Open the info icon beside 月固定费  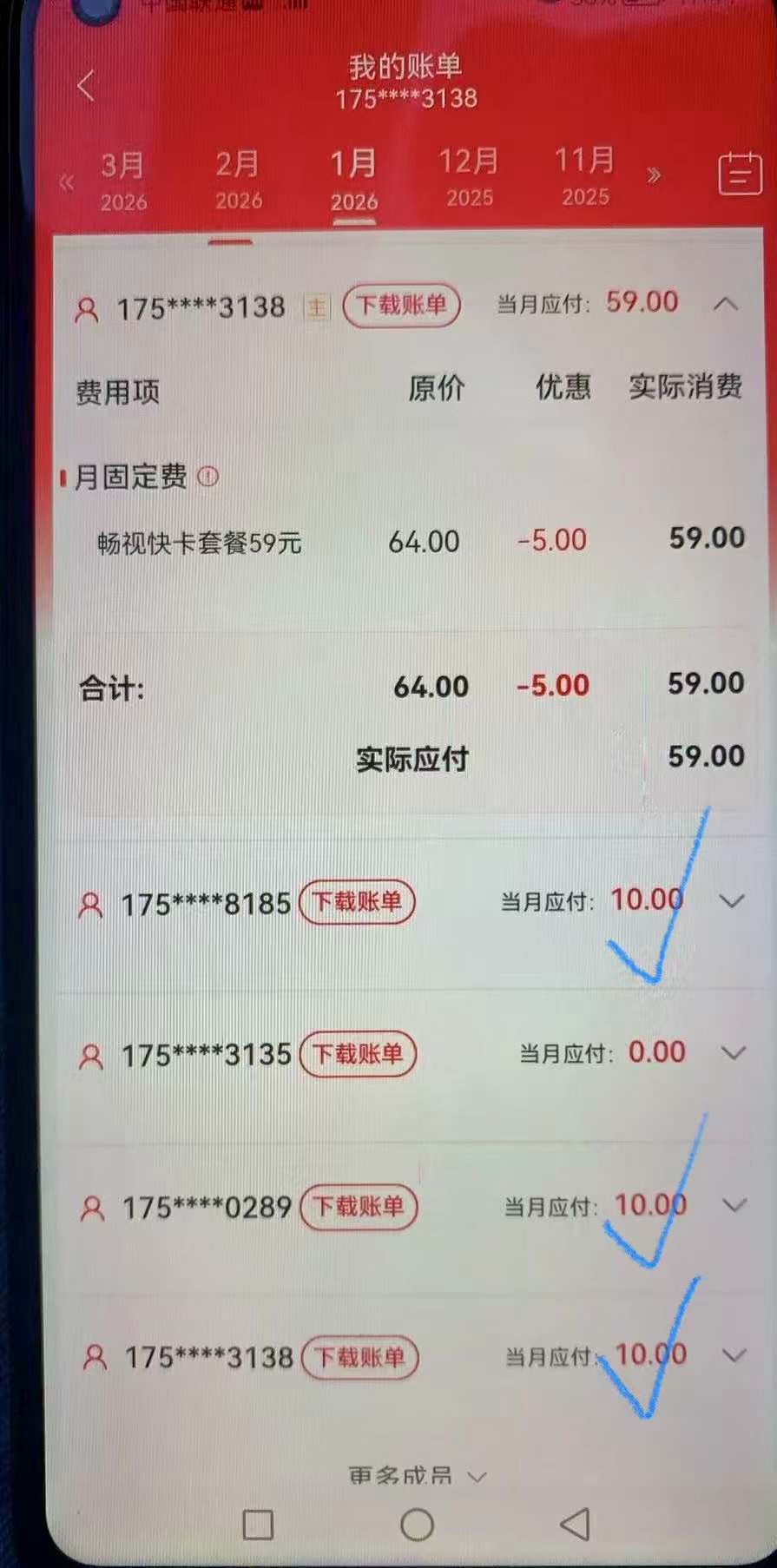click(x=207, y=476)
